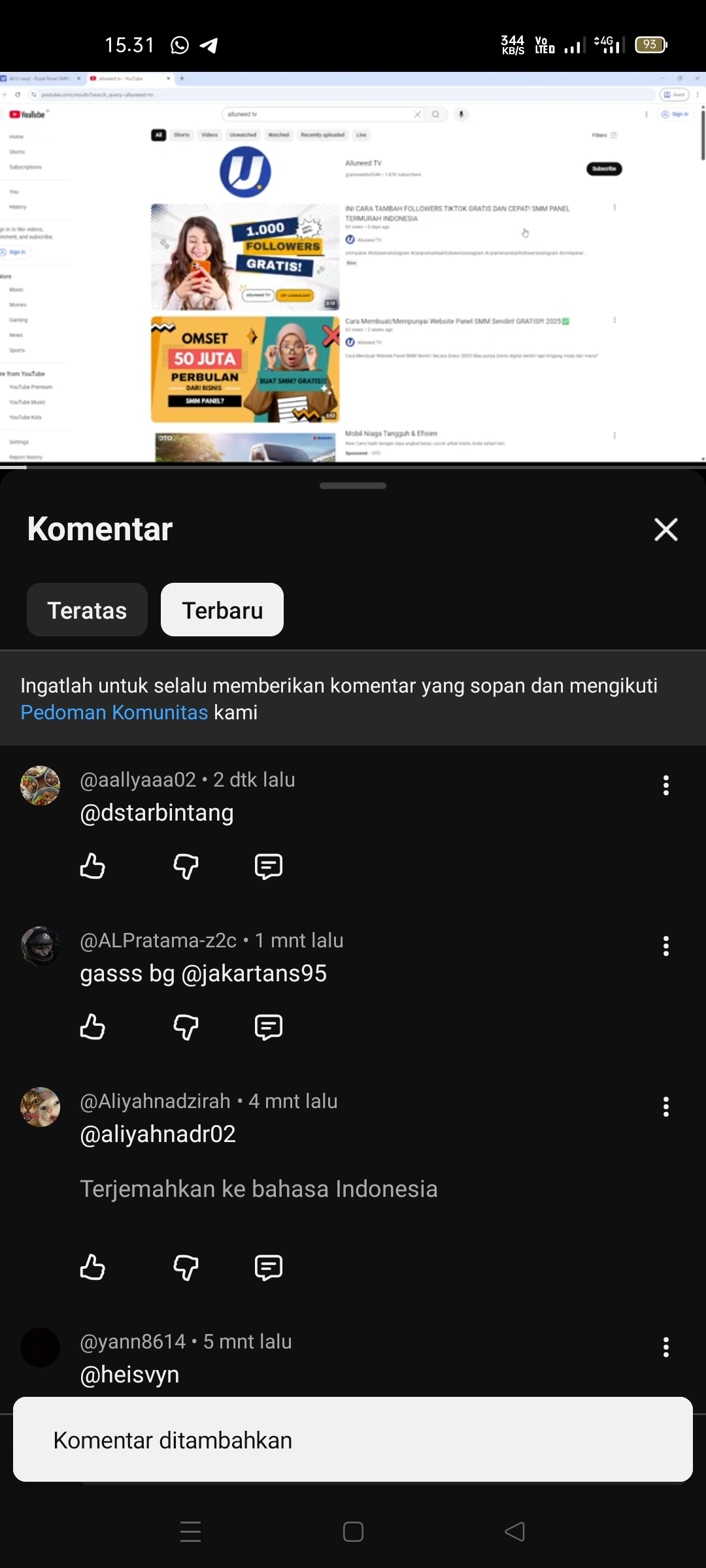Open more options for @ALPratama-z2c's comment

pyautogui.click(x=665, y=946)
